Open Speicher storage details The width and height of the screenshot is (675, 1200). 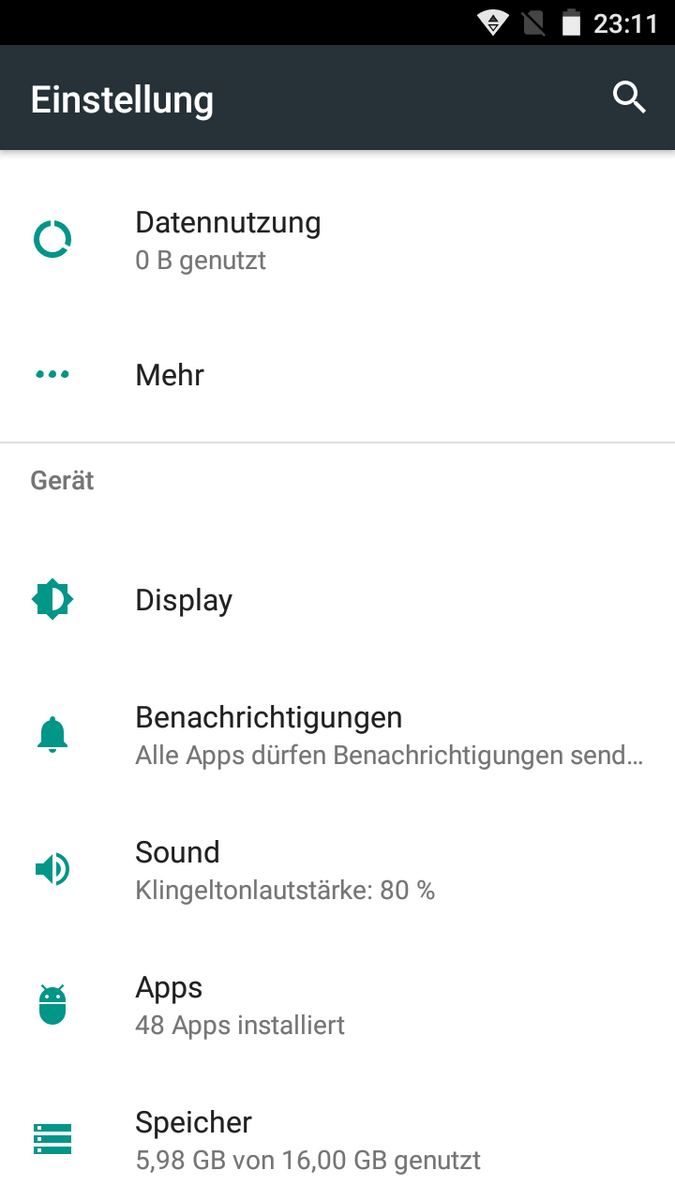[x=337, y=1139]
